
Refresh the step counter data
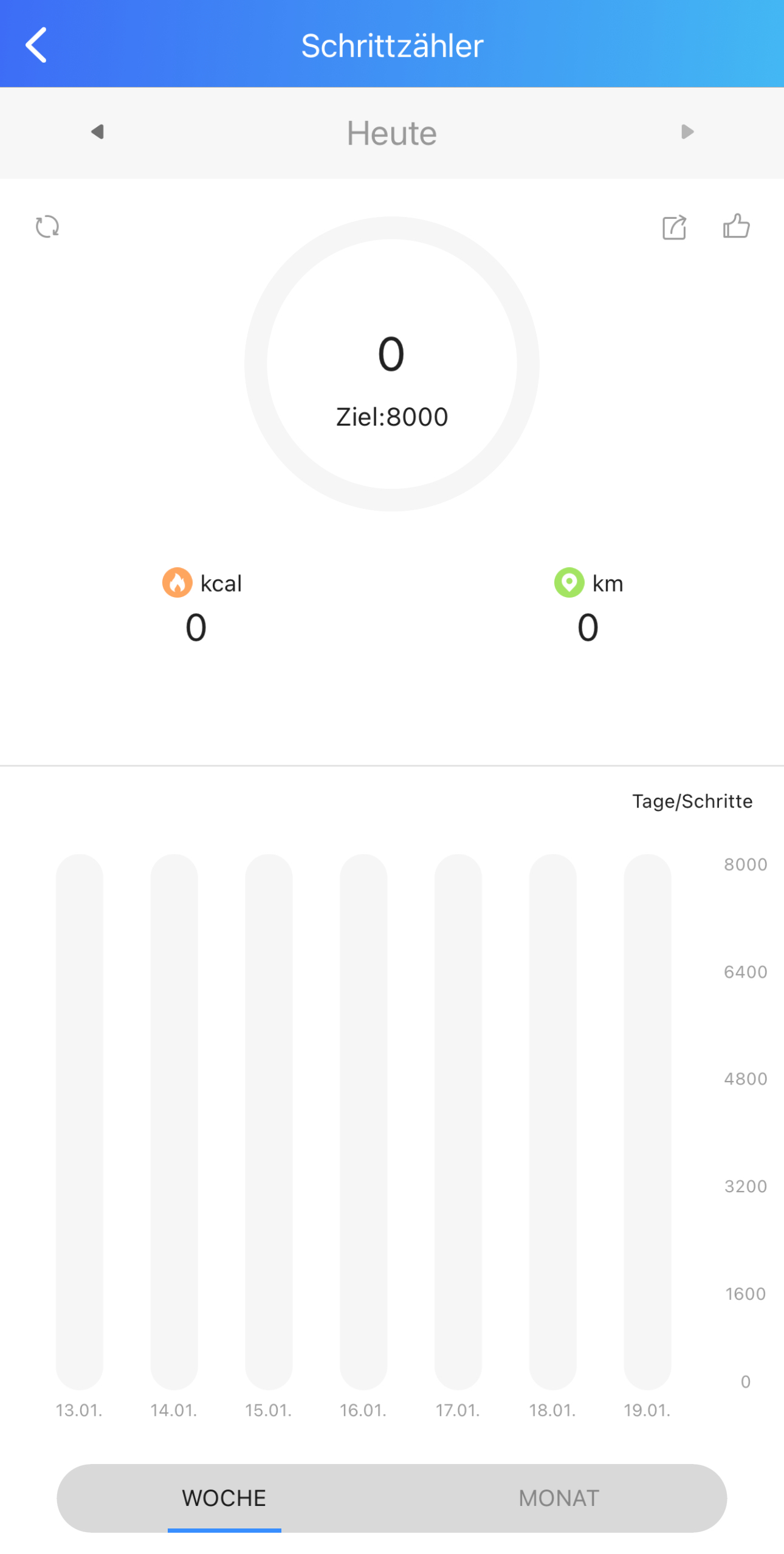coord(47,227)
